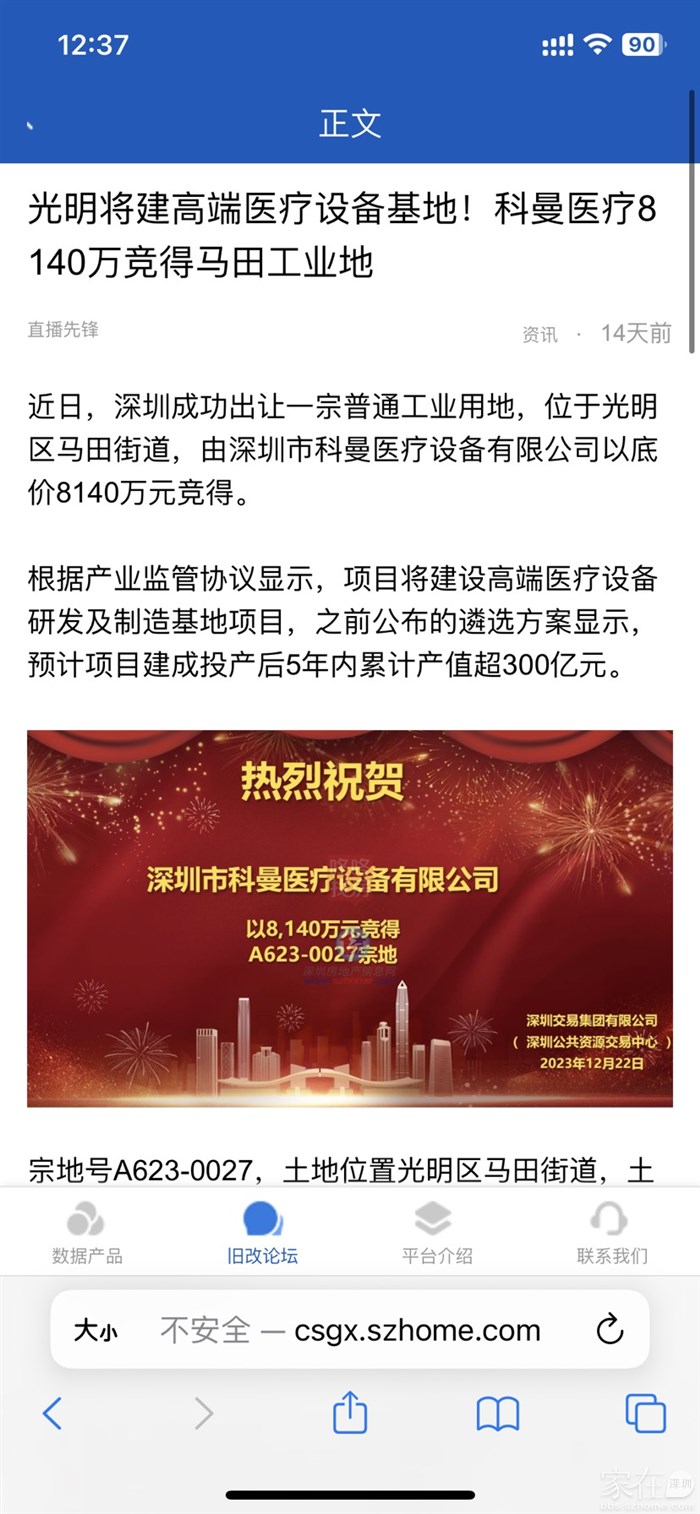Select the 联系我们 tab

point(611,1234)
